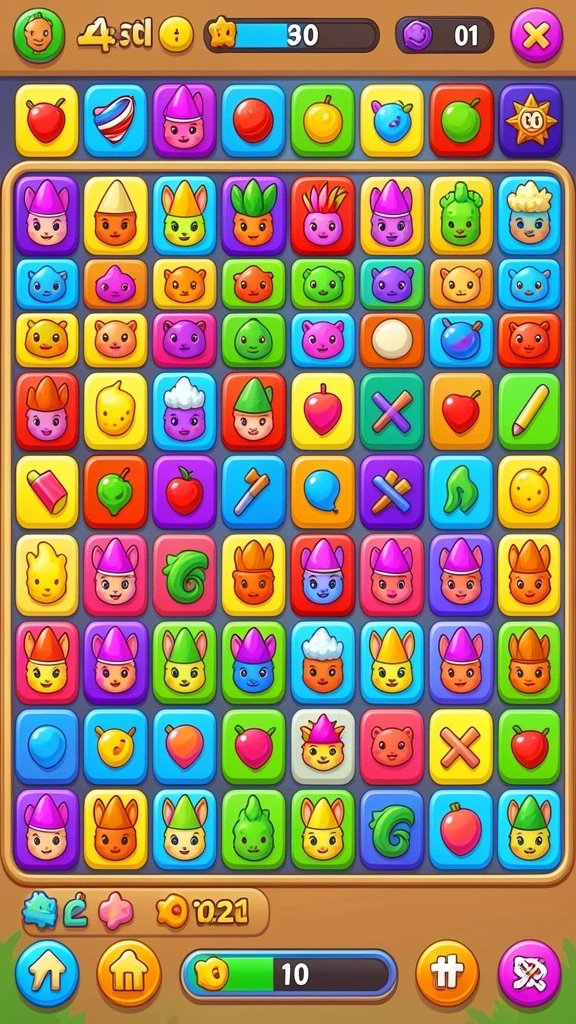This screenshot has height=1024, width=576.
Task: Tap the pink round button at bottom right
Action: click(530, 974)
